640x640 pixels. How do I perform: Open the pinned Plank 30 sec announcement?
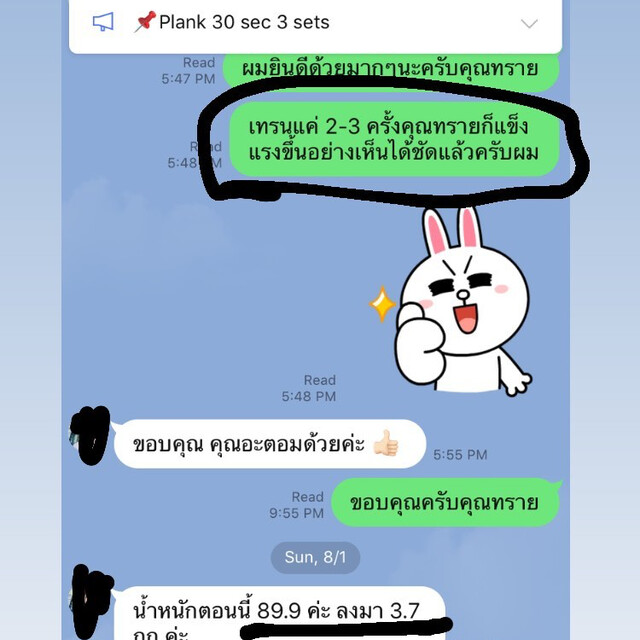tap(243, 22)
